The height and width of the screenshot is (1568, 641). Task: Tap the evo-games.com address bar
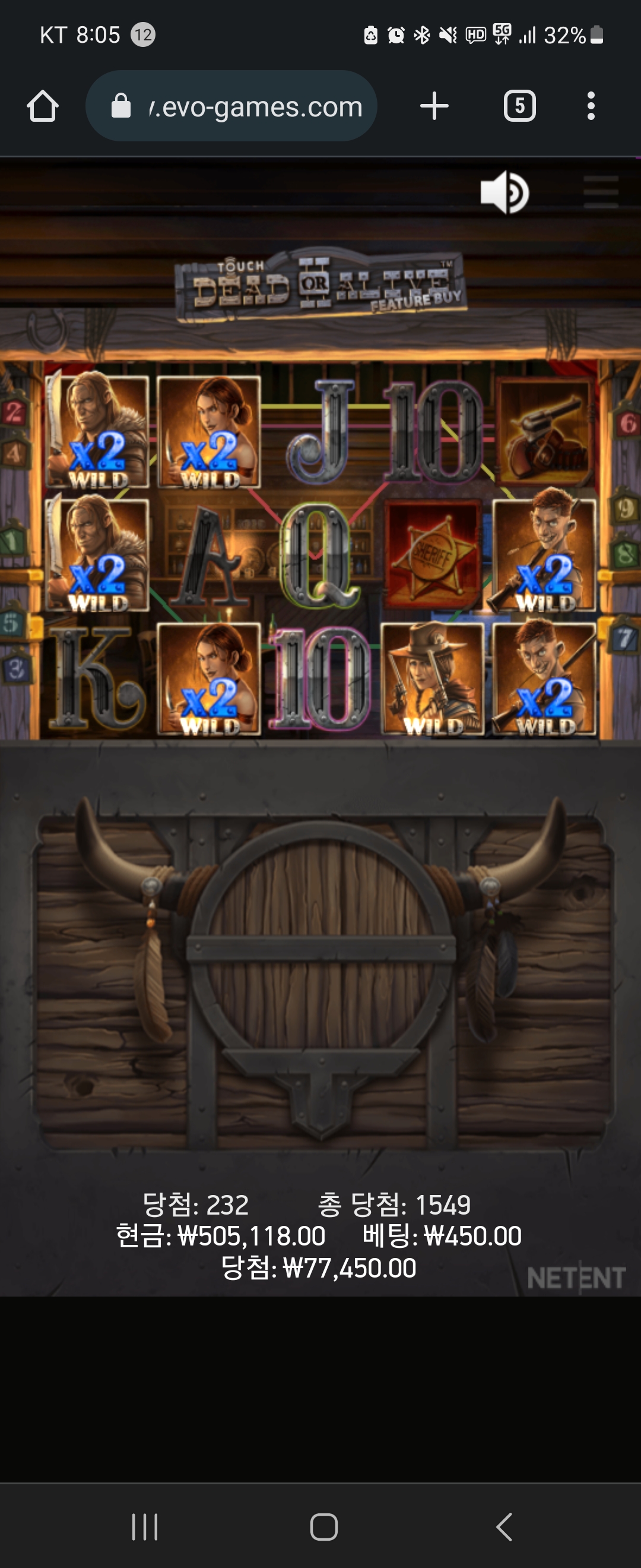click(231, 106)
